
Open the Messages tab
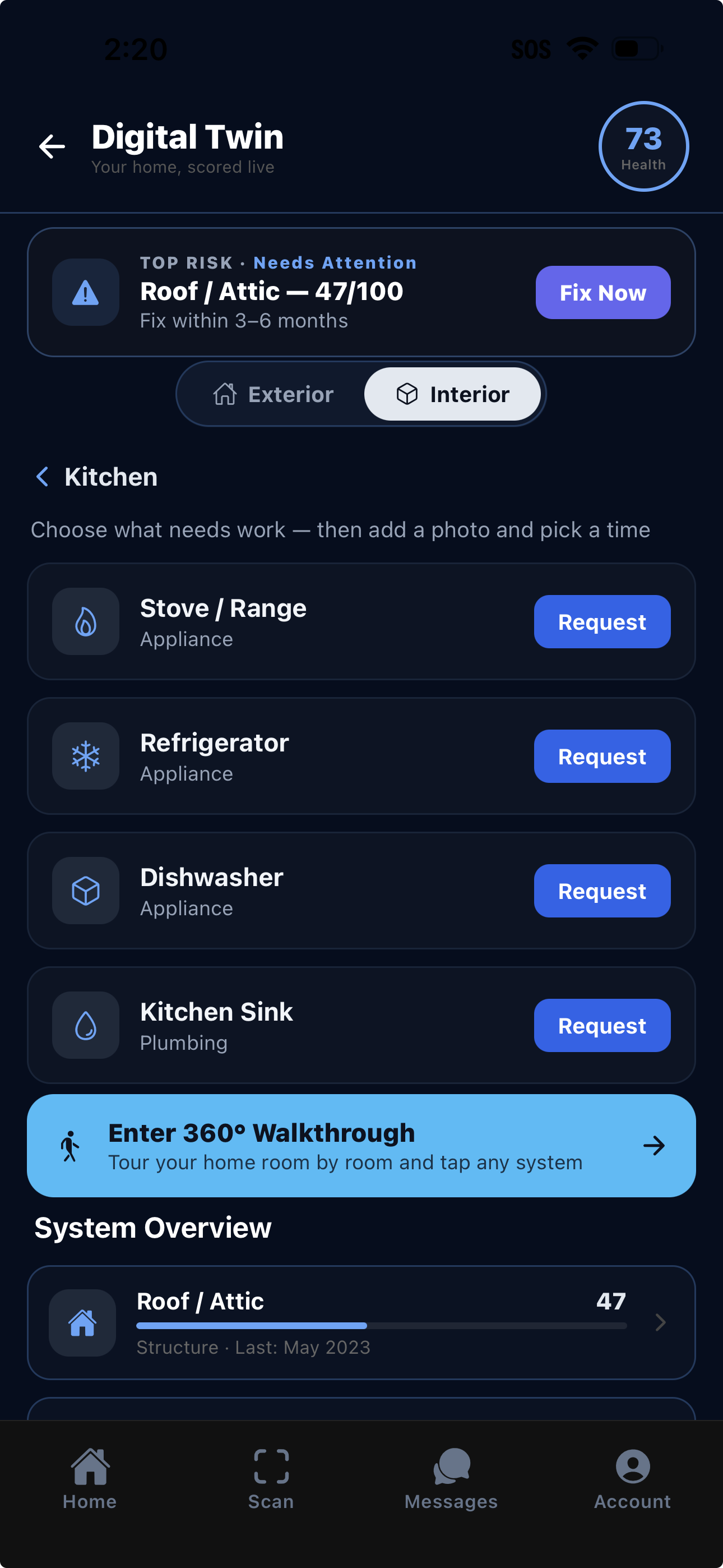452,1478
